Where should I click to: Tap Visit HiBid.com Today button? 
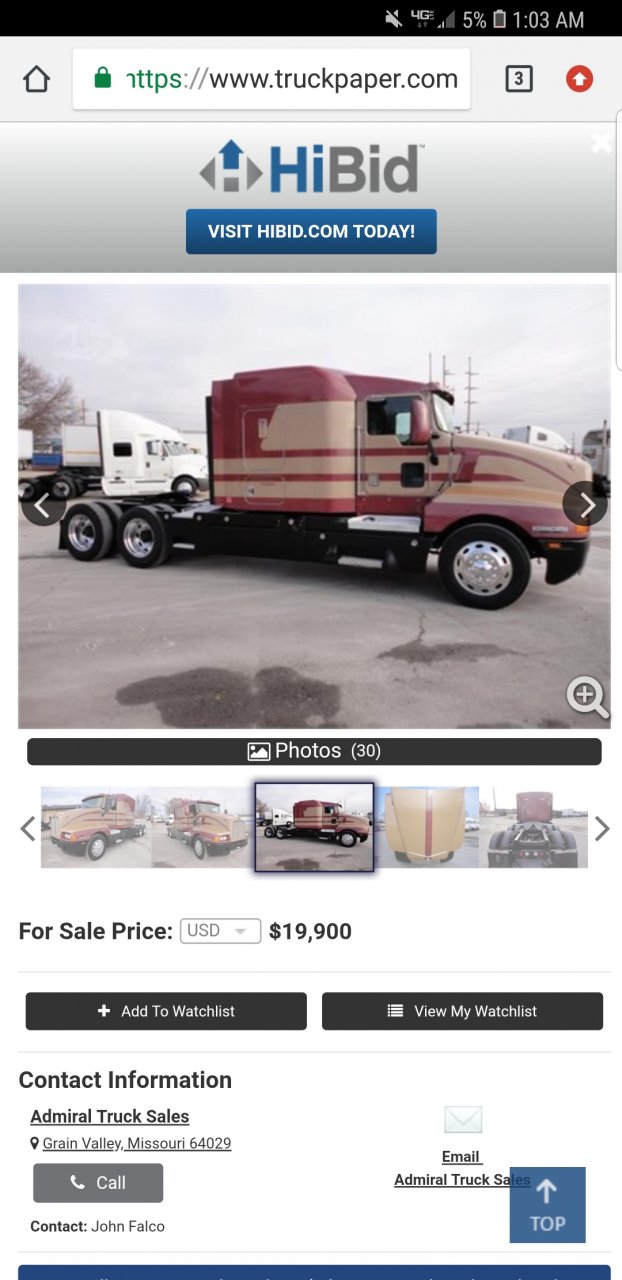tap(311, 231)
